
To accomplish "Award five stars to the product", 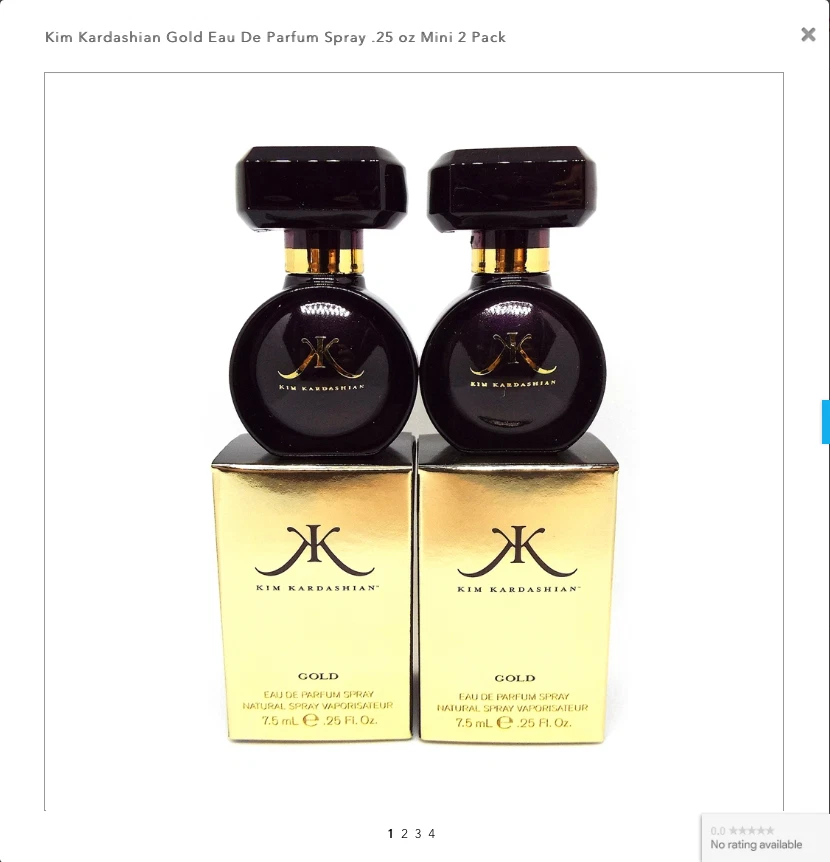I will tap(770, 831).
